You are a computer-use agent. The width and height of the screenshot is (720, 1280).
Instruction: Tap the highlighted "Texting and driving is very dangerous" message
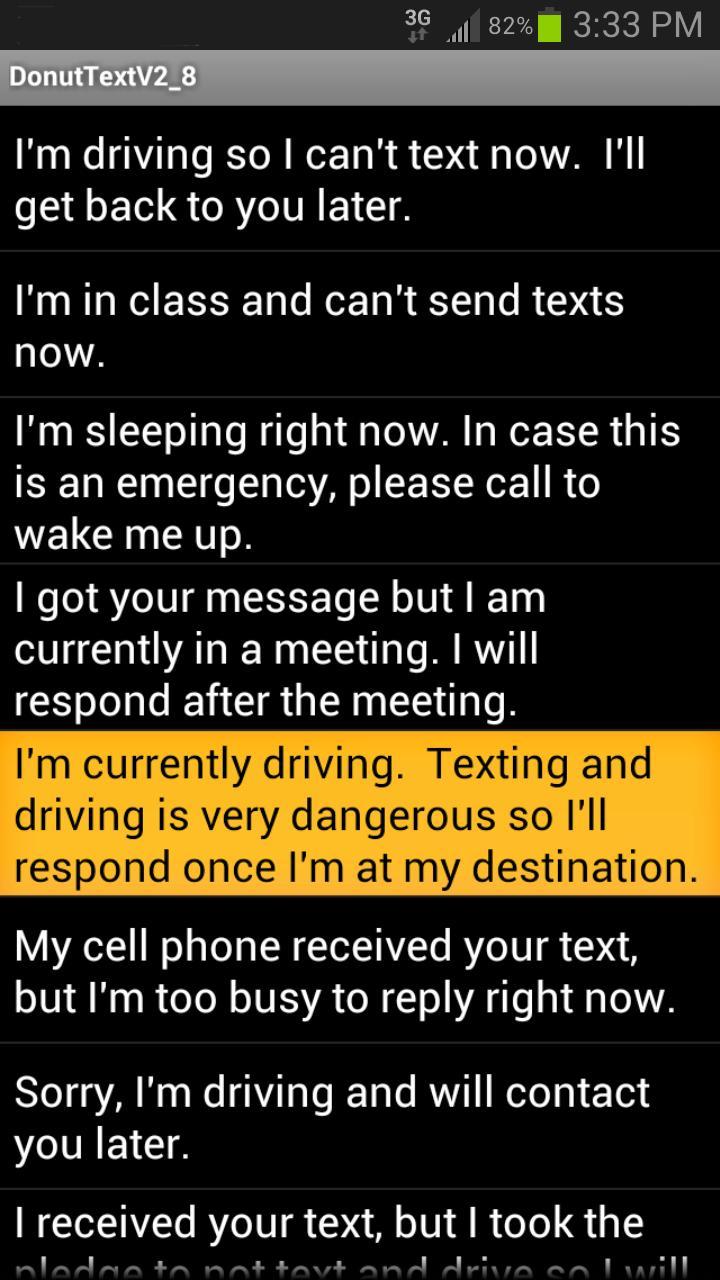pos(360,814)
